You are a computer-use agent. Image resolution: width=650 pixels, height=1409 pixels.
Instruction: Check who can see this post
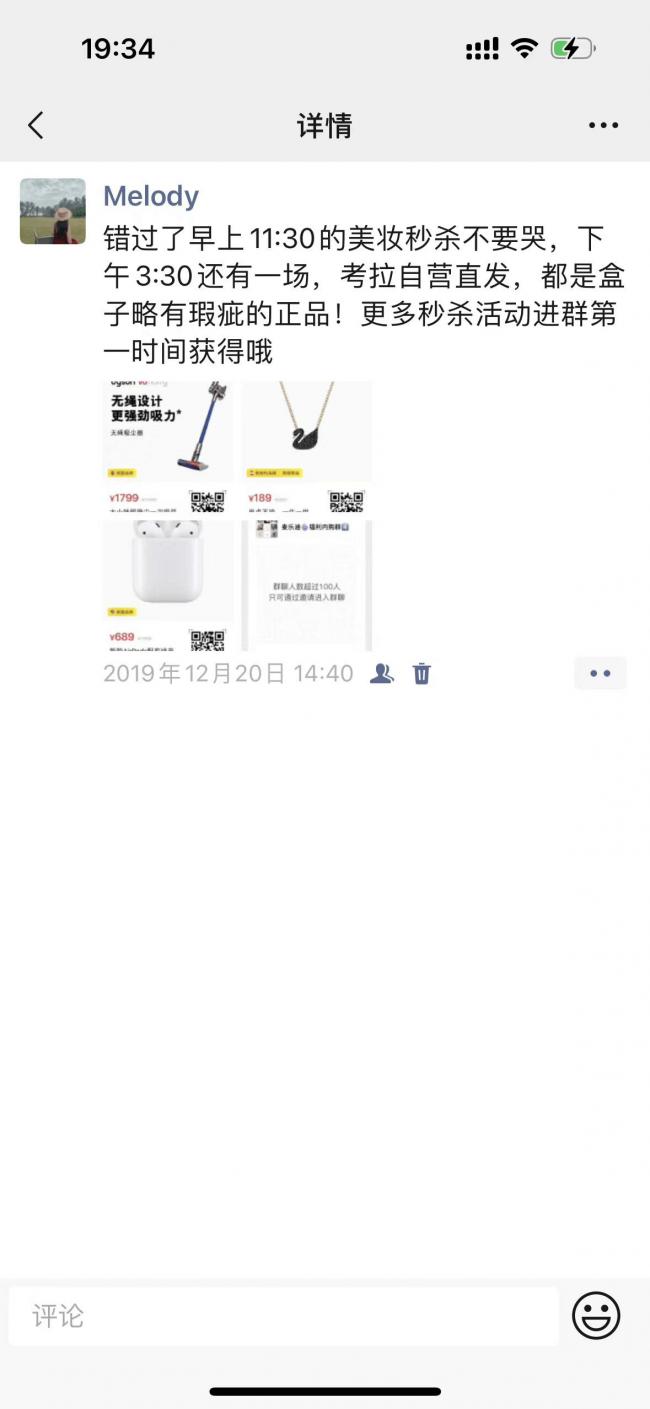coord(382,674)
